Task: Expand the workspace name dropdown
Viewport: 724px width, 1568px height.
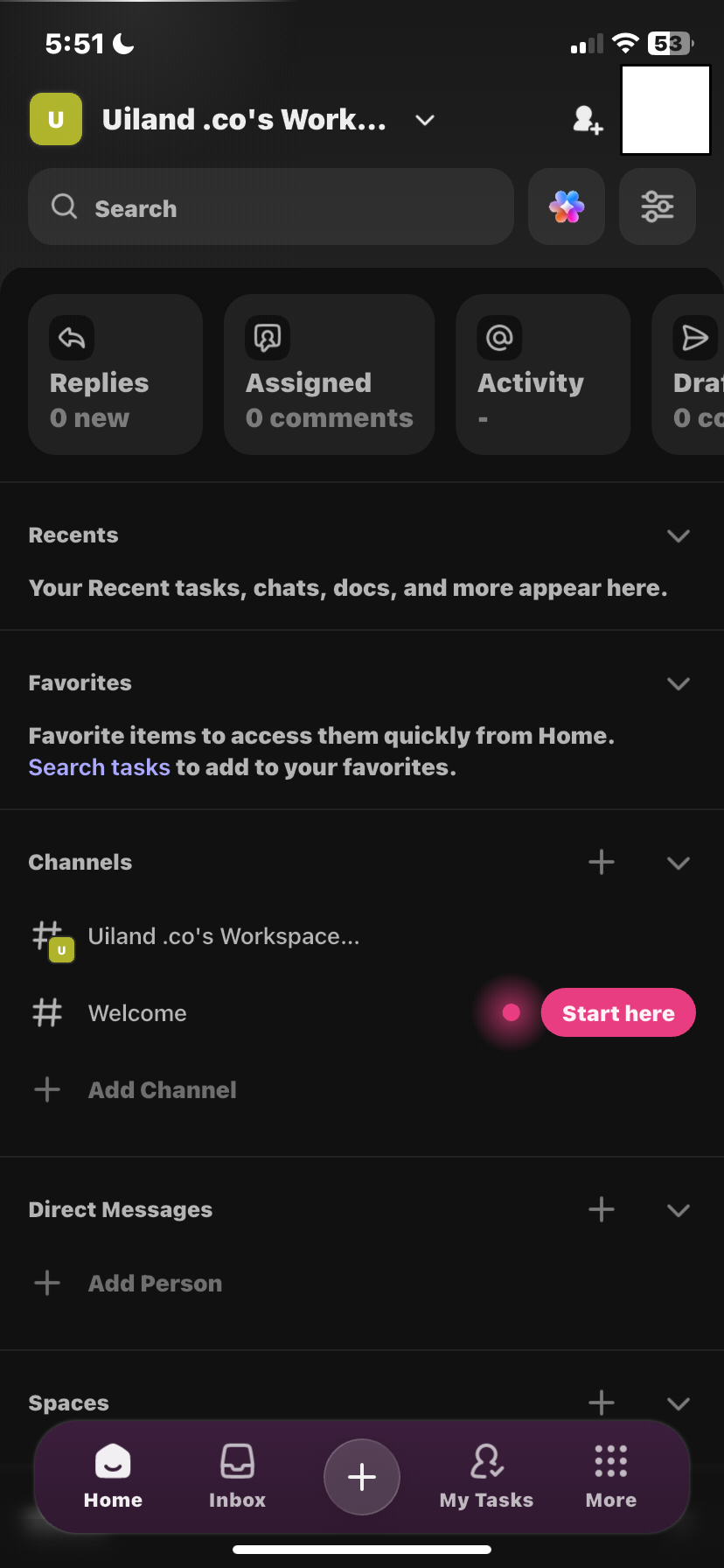Action: pos(424,120)
